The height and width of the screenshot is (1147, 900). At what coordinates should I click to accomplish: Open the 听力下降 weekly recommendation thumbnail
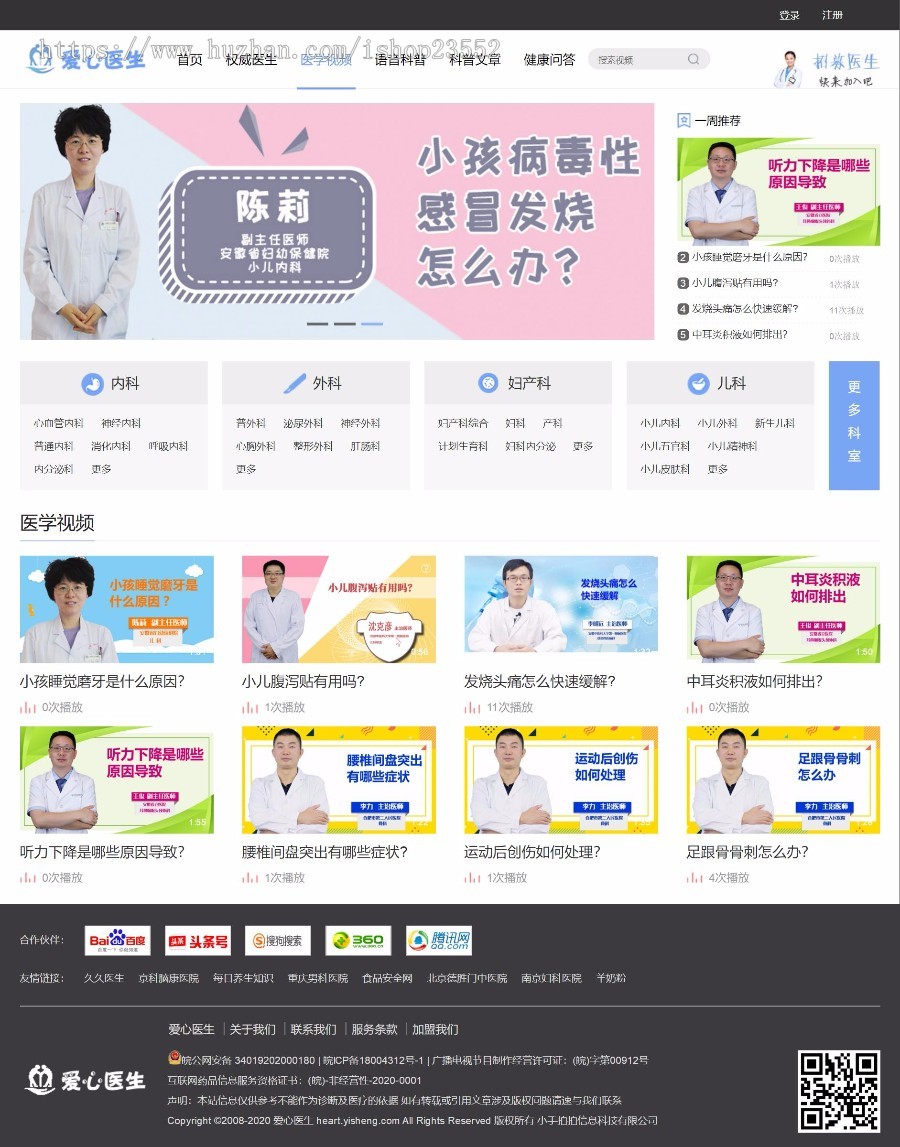(x=778, y=192)
